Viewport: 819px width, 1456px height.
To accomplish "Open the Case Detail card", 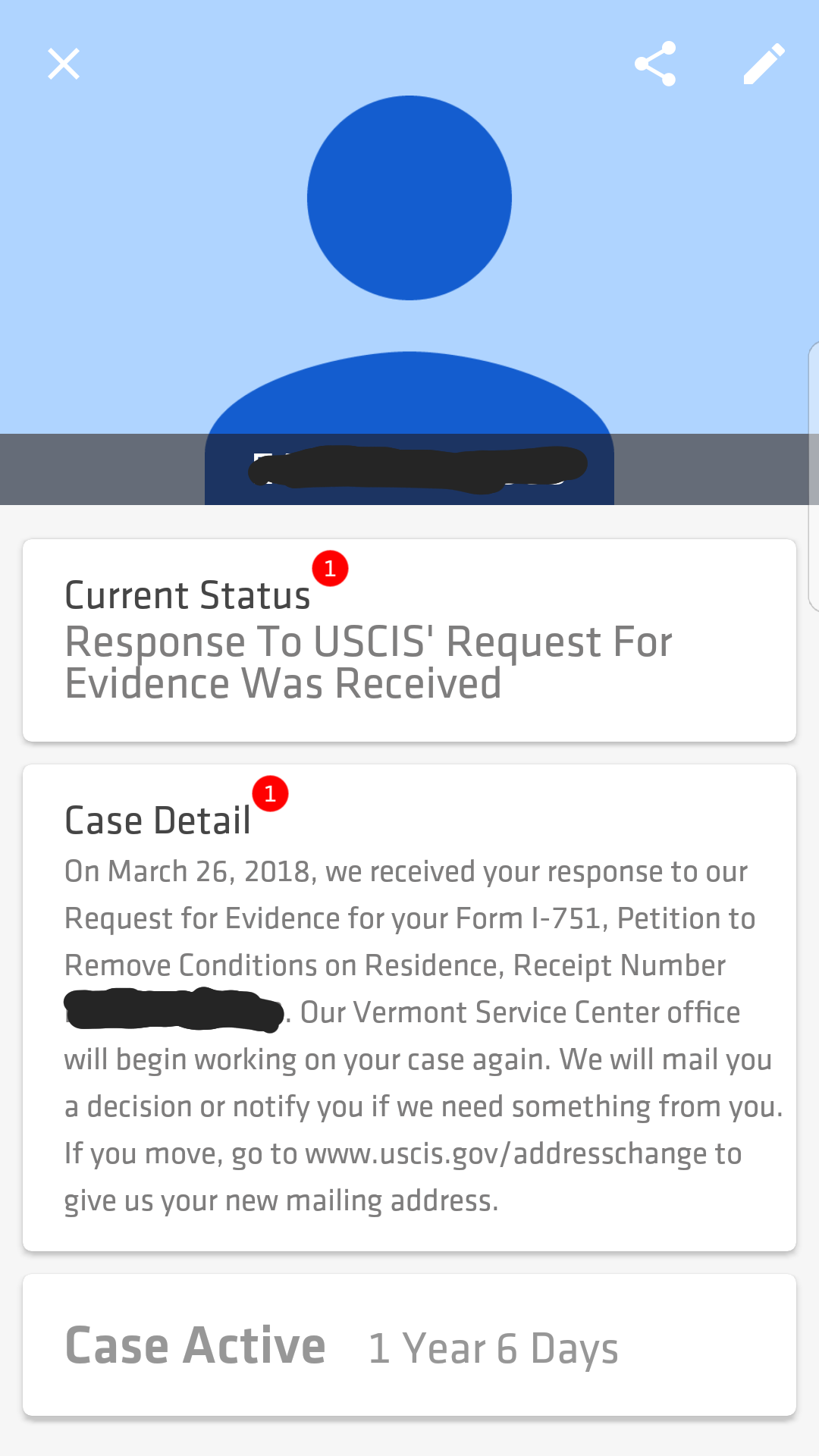I will click(409, 1008).
